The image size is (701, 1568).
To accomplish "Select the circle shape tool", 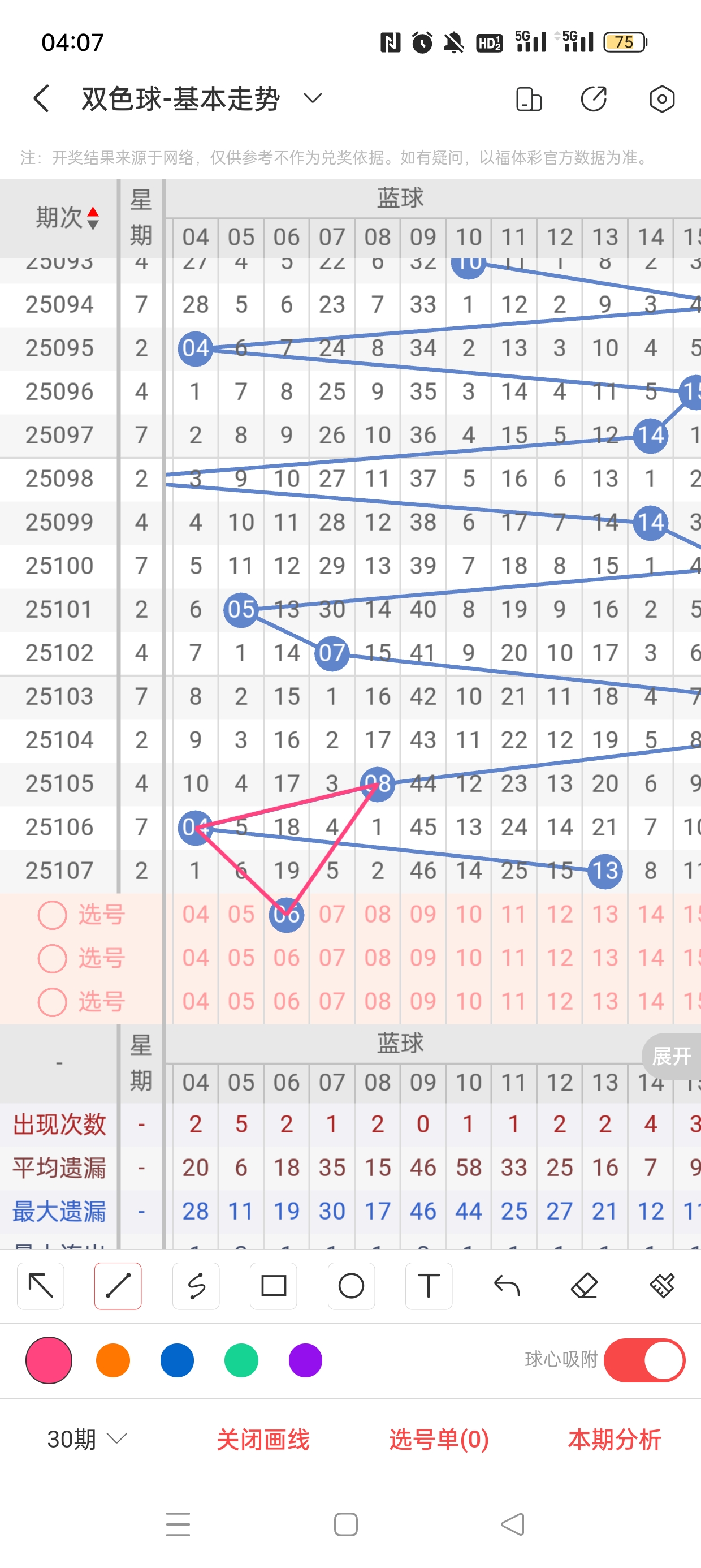I will [351, 1286].
